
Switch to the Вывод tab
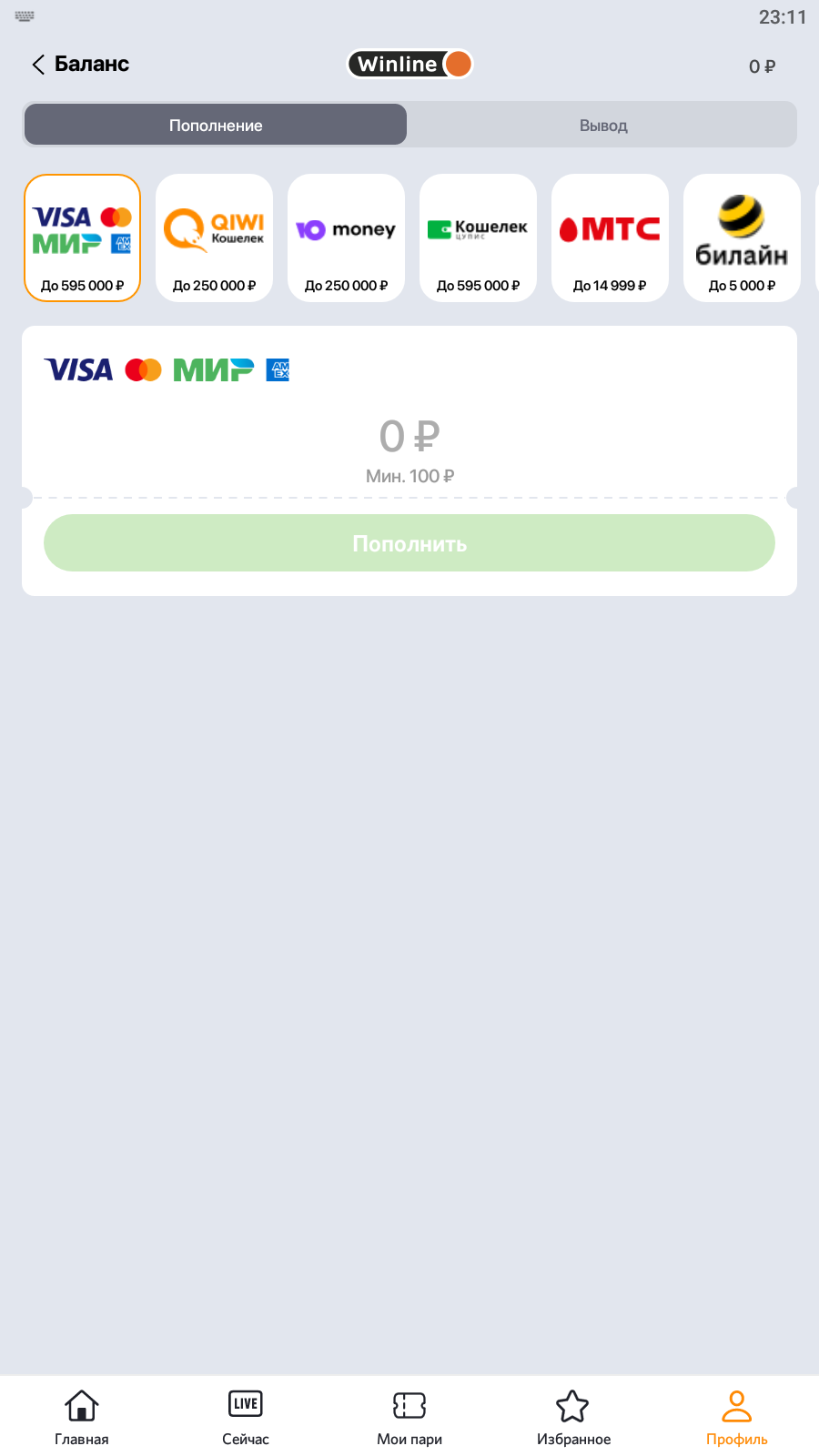[x=602, y=125]
